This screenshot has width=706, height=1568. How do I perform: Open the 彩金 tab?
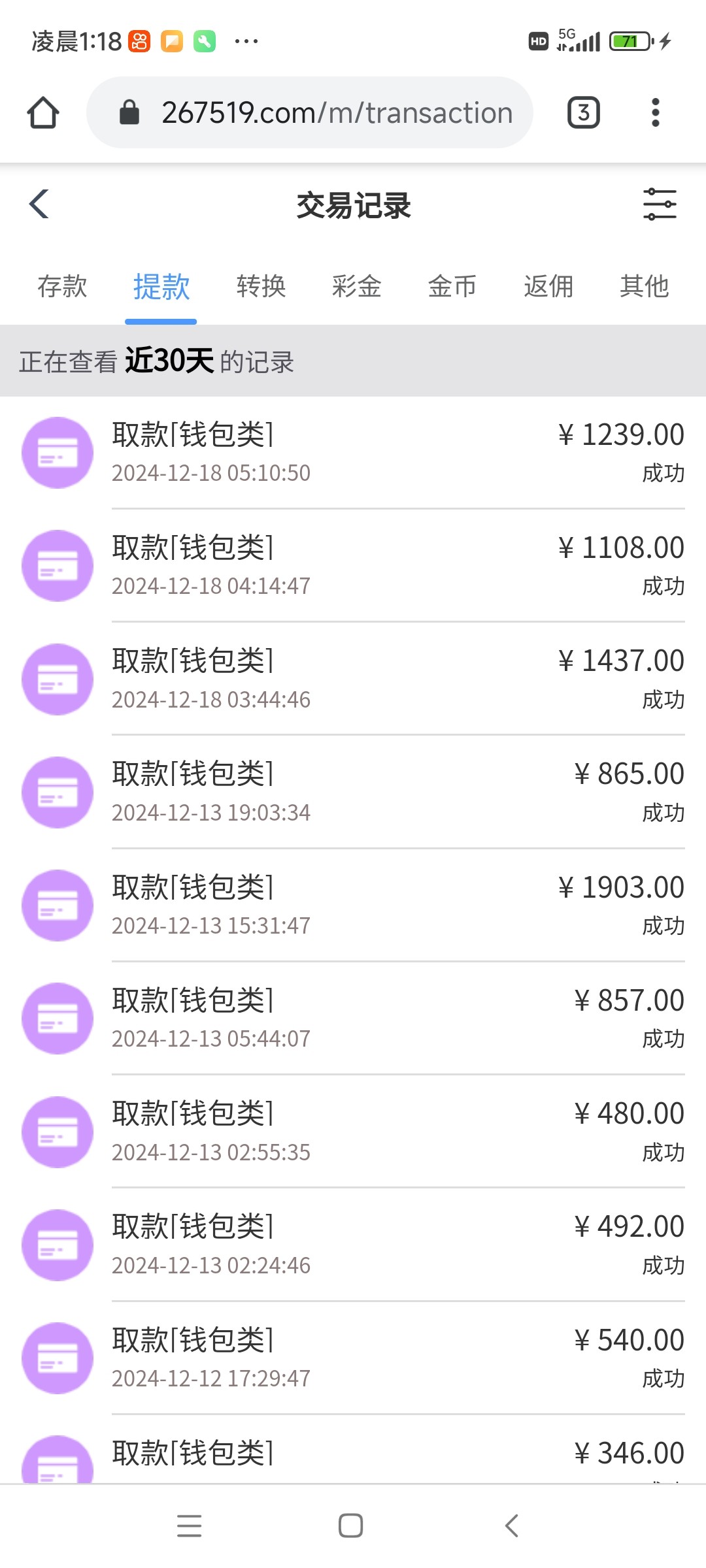pos(356,286)
